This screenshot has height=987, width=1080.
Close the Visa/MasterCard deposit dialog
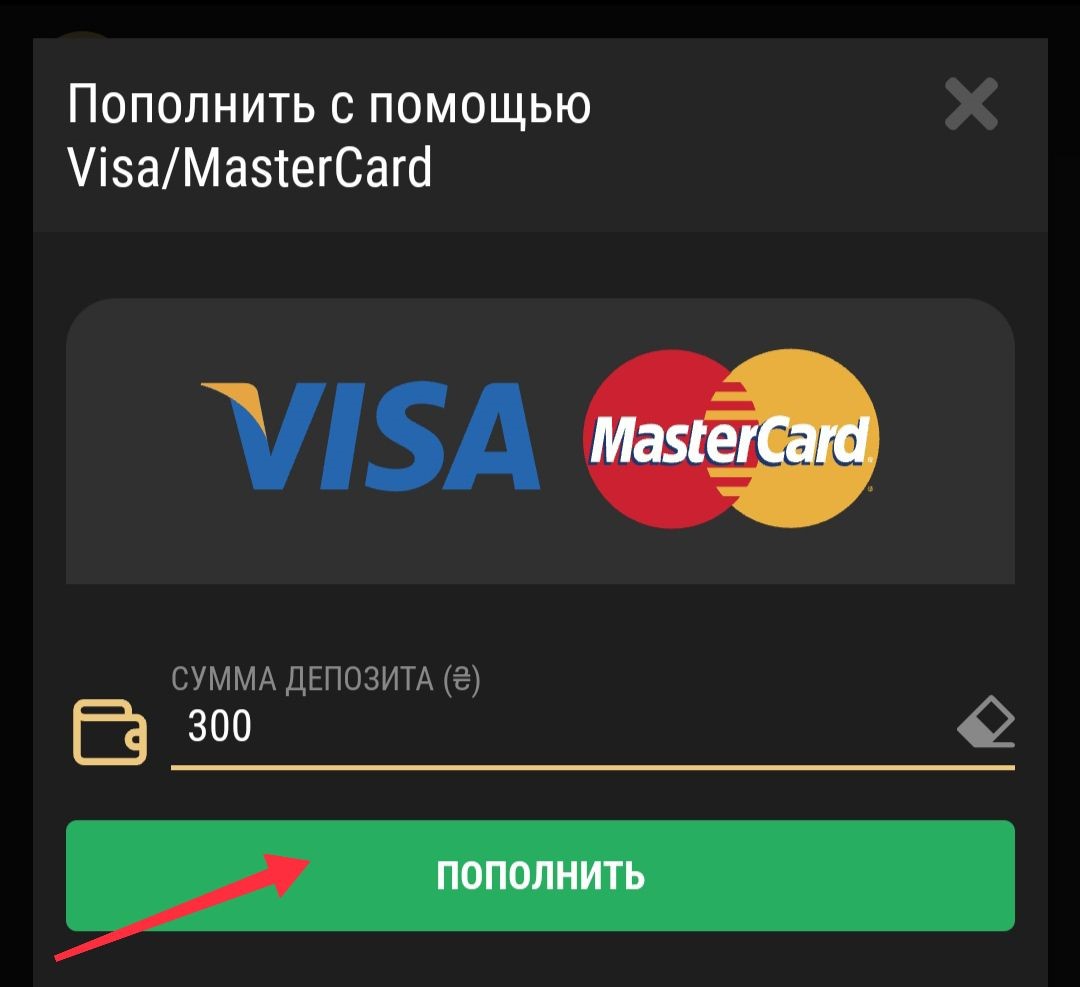pyautogui.click(x=971, y=105)
